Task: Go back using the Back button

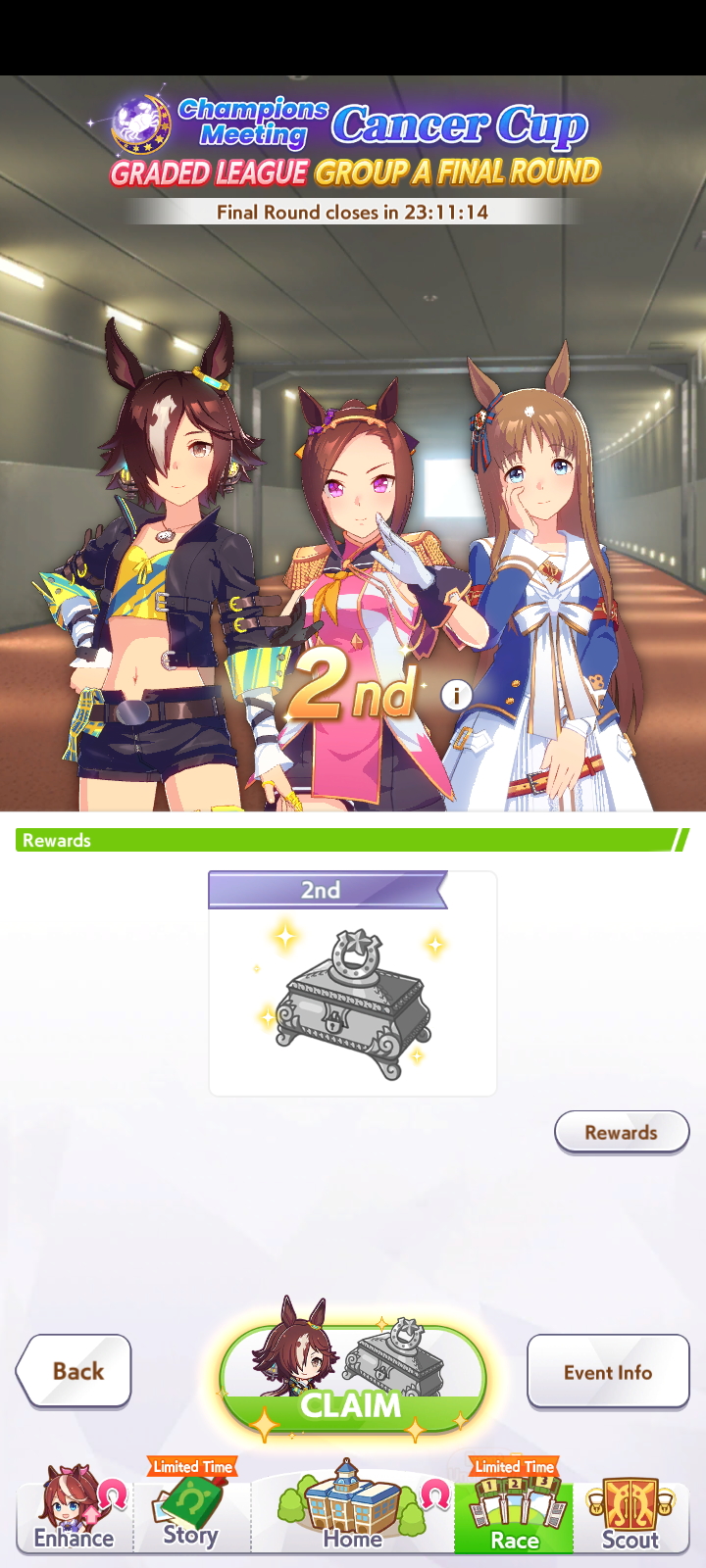Action: (76, 1371)
